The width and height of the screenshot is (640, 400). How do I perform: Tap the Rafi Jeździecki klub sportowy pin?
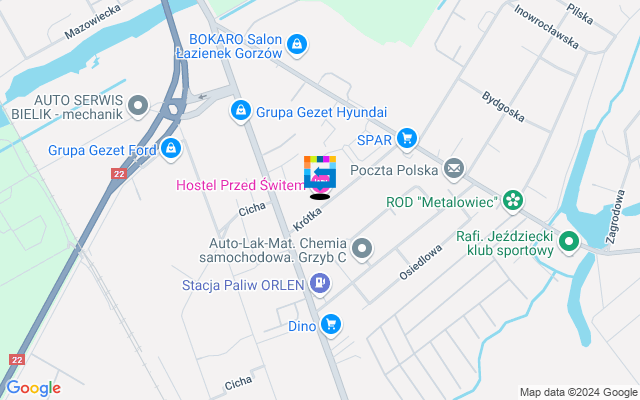click(569, 241)
